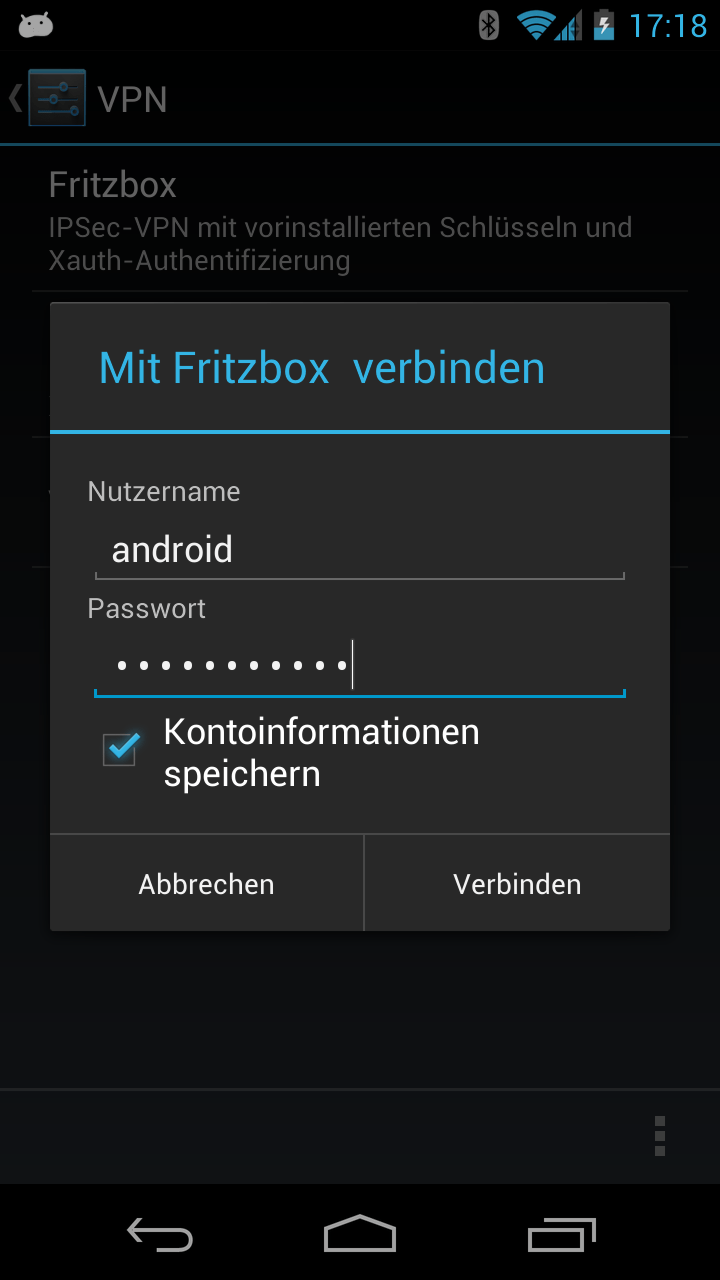The image size is (720, 1280).
Task: Tap the back chevron beside the VPN icon
Action: [14, 98]
